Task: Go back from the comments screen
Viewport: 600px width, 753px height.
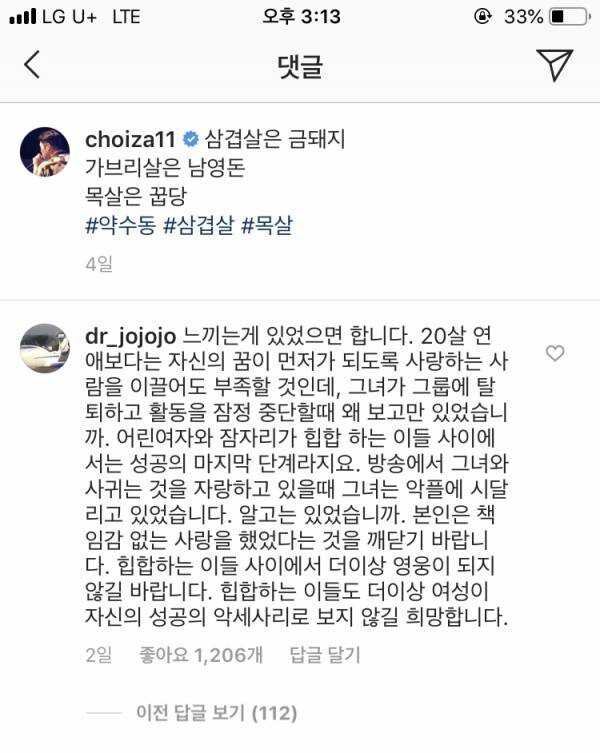Action: pyautogui.click(x=32, y=66)
